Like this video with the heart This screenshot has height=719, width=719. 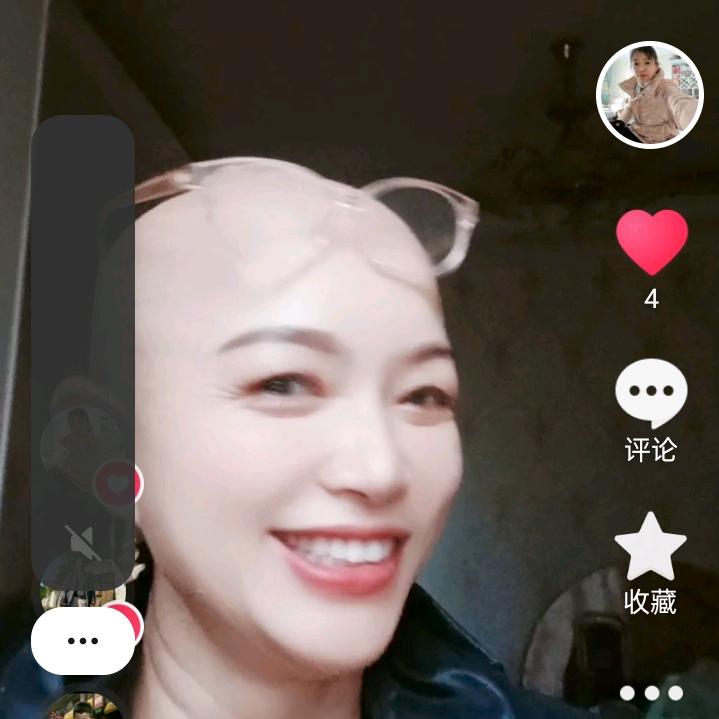coord(651,242)
